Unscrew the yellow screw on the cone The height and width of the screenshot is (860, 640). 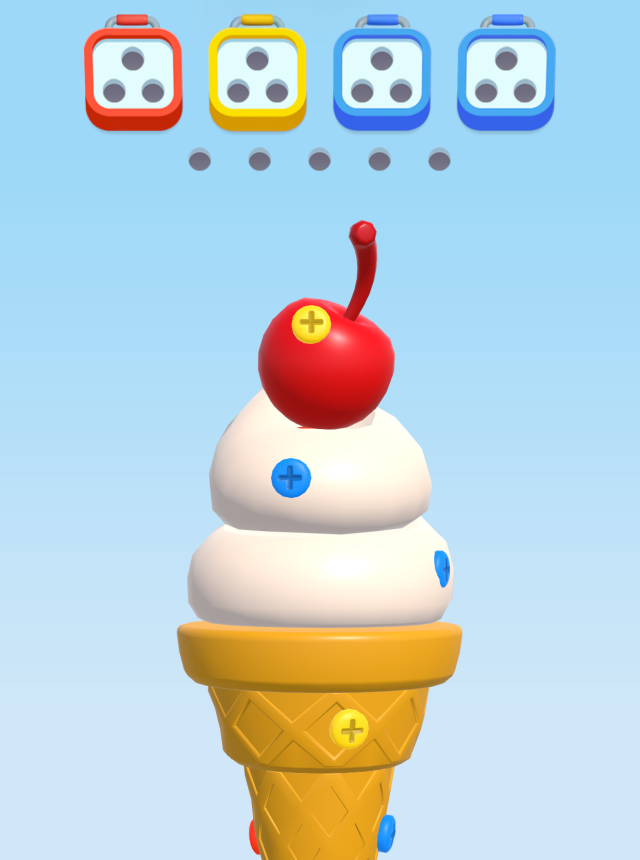[x=349, y=729]
